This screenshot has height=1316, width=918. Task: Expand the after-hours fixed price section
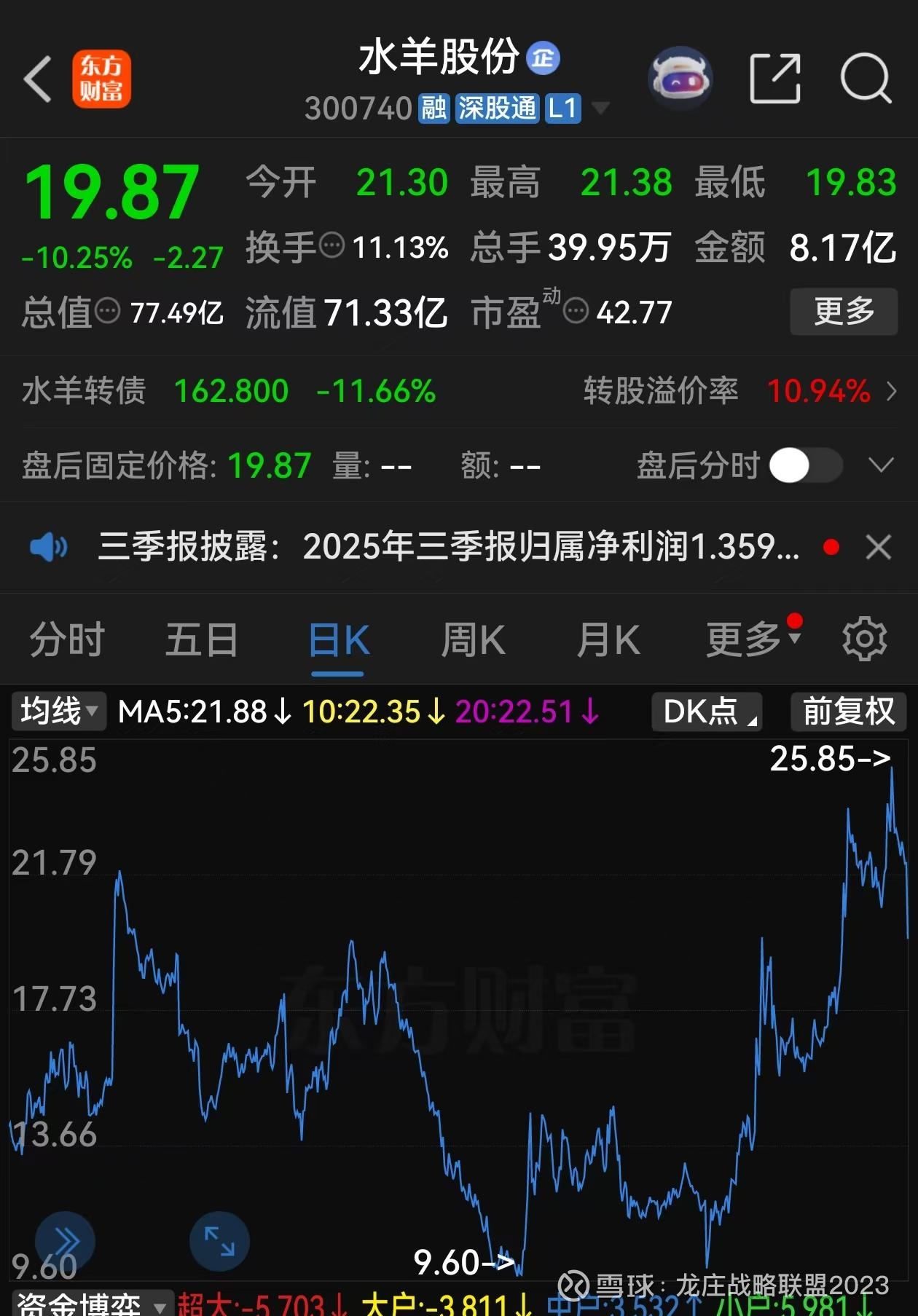(881, 465)
